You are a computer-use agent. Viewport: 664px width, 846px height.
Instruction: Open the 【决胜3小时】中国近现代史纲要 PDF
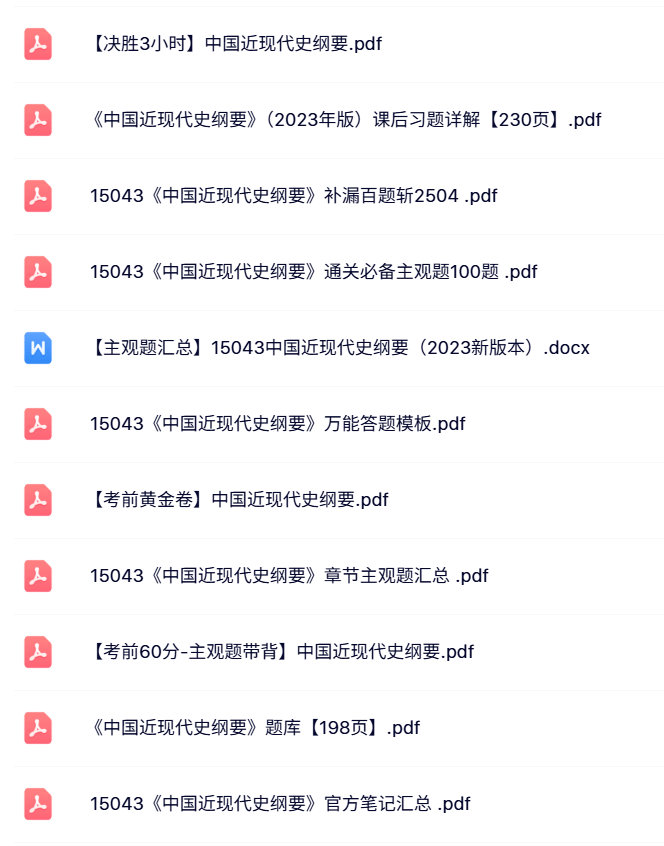(x=236, y=44)
